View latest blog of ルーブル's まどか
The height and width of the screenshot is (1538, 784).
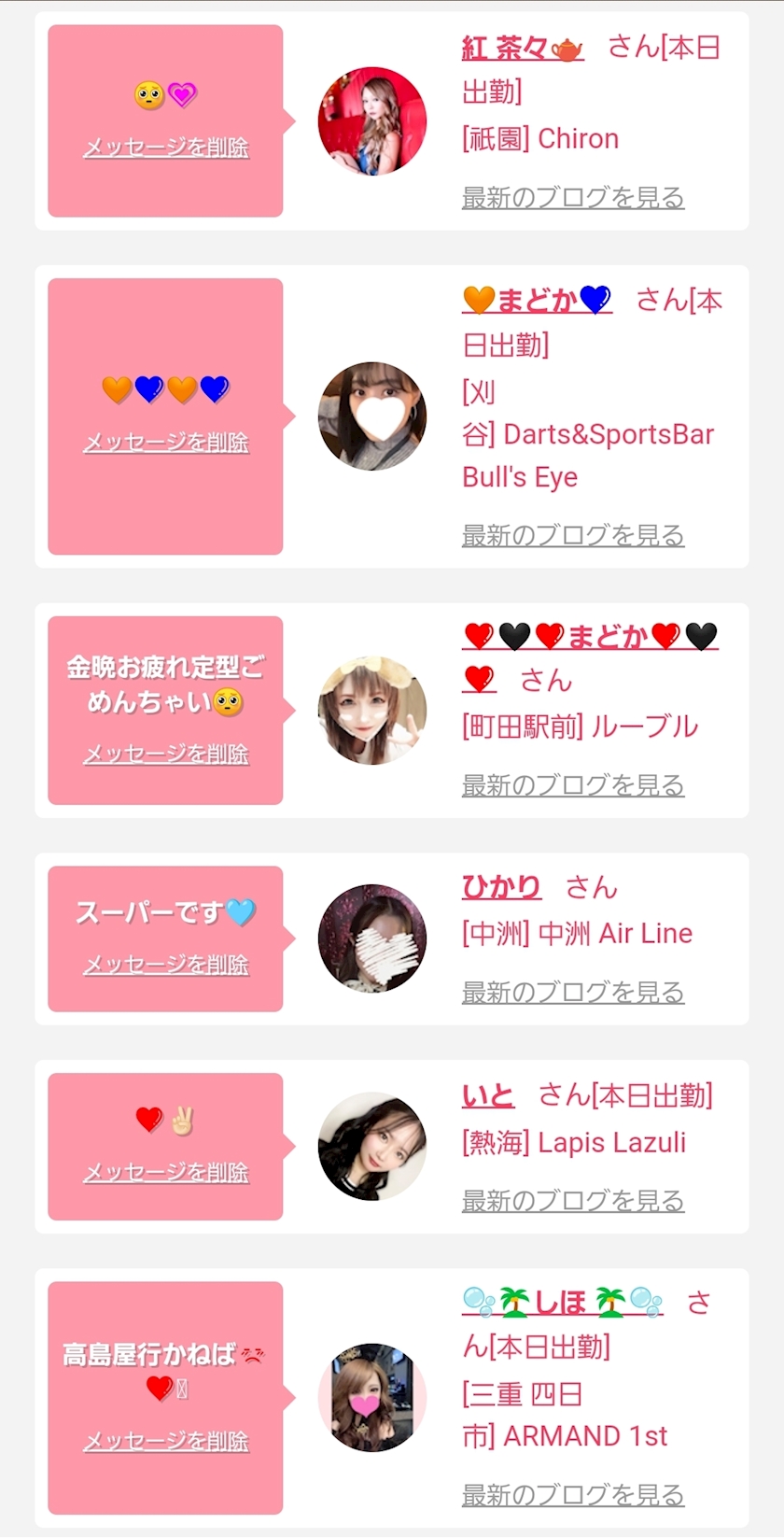(x=573, y=785)
